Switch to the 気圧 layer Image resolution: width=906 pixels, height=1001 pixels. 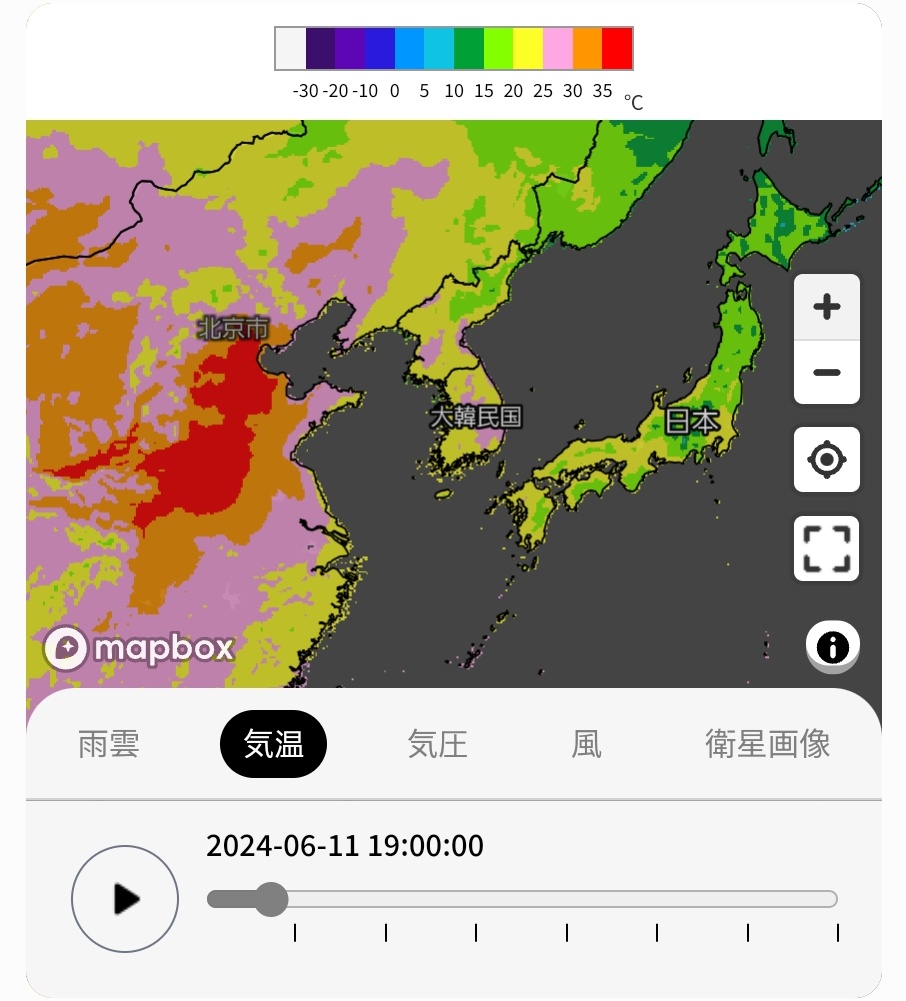click(x=437, y=744)
